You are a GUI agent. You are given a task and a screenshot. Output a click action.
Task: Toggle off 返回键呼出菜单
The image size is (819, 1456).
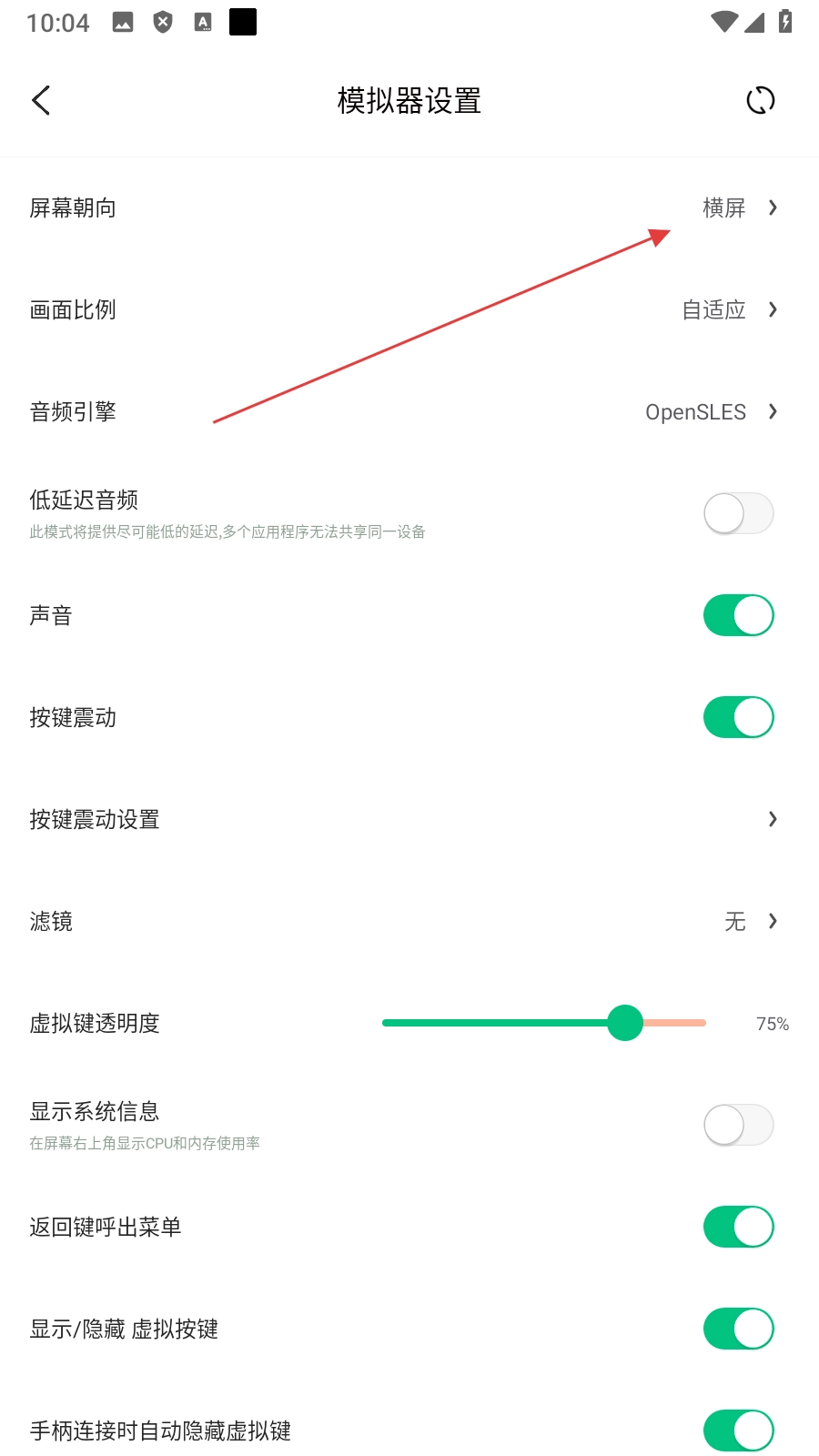click(738, 1227)
